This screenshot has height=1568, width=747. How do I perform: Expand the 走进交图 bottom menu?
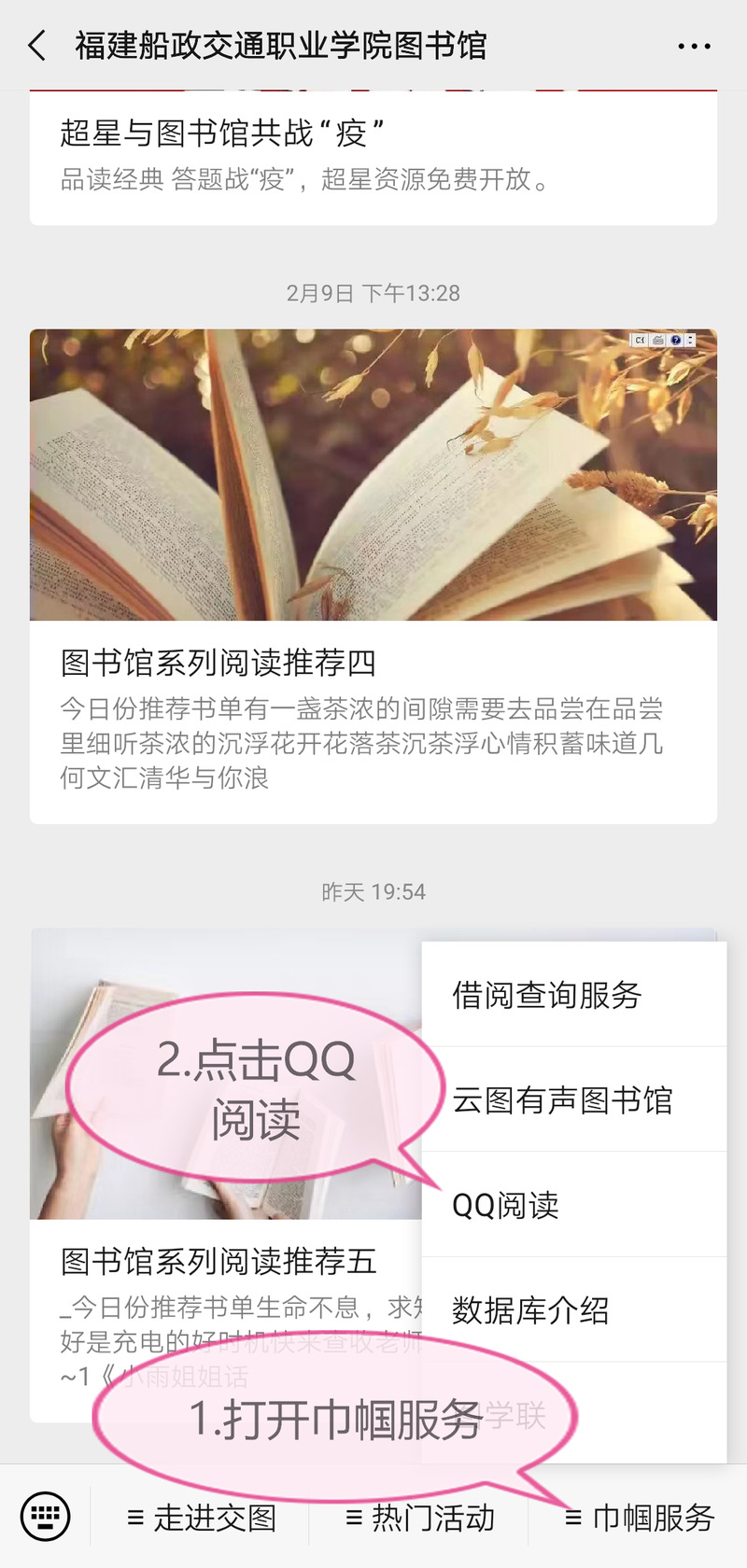tap(201, 1519)
